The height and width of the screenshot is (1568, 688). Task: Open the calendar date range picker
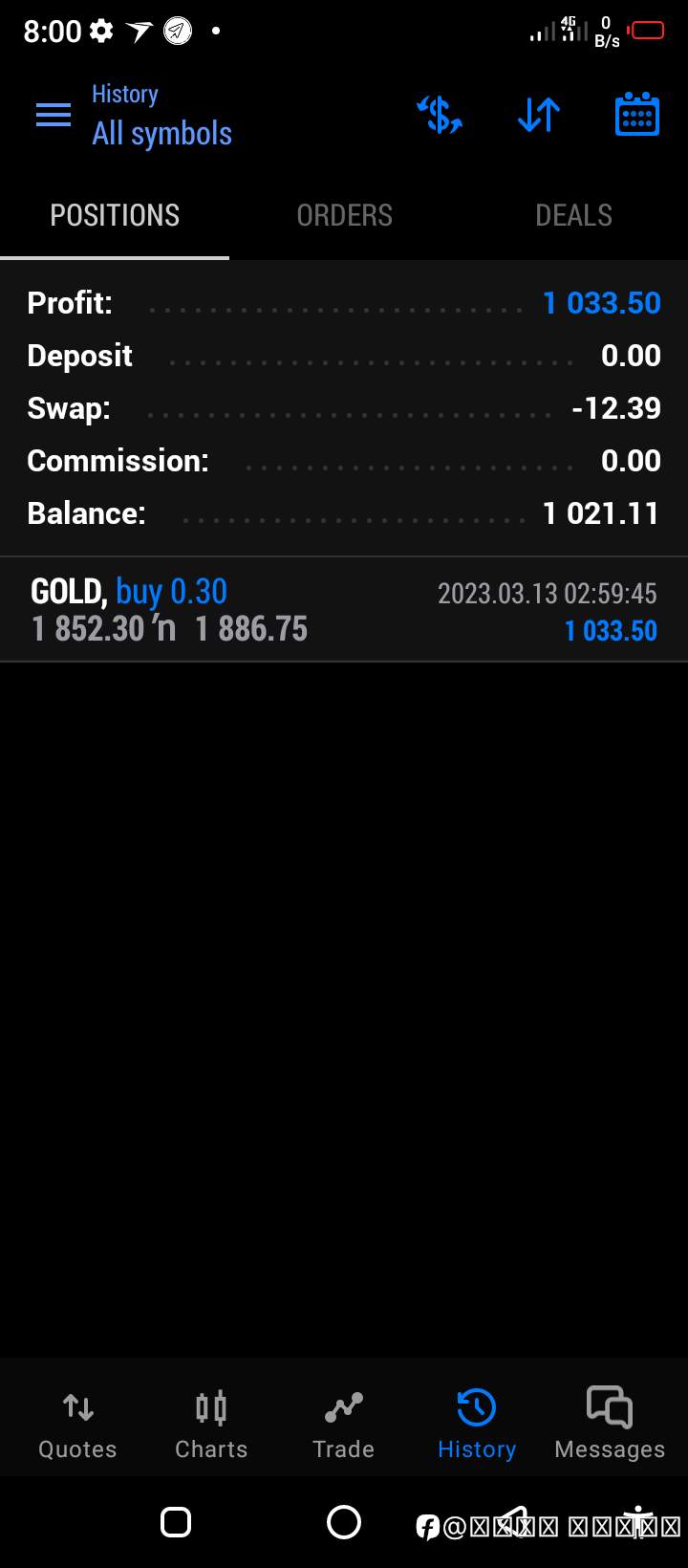click(x=637, y=115)
